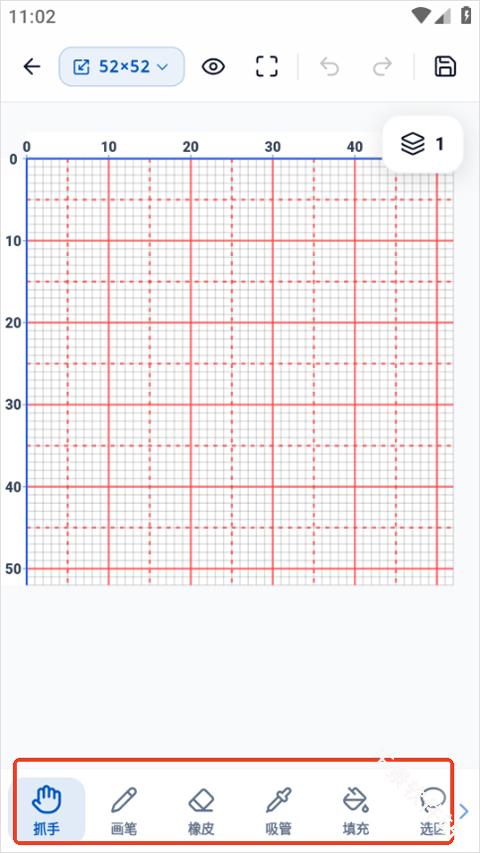The height and width of the screenshot is (853, 480).
Task: Open the layers panel button
Action: [423, 144]
